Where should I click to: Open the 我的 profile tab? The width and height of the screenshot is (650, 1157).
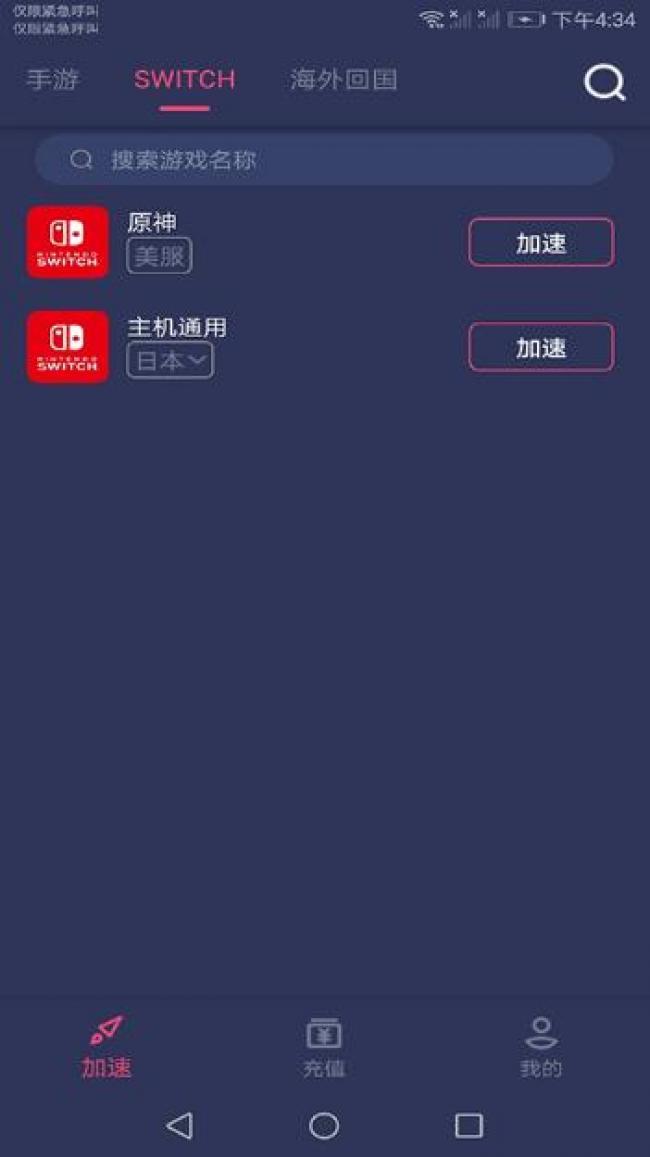point(540,1047)
